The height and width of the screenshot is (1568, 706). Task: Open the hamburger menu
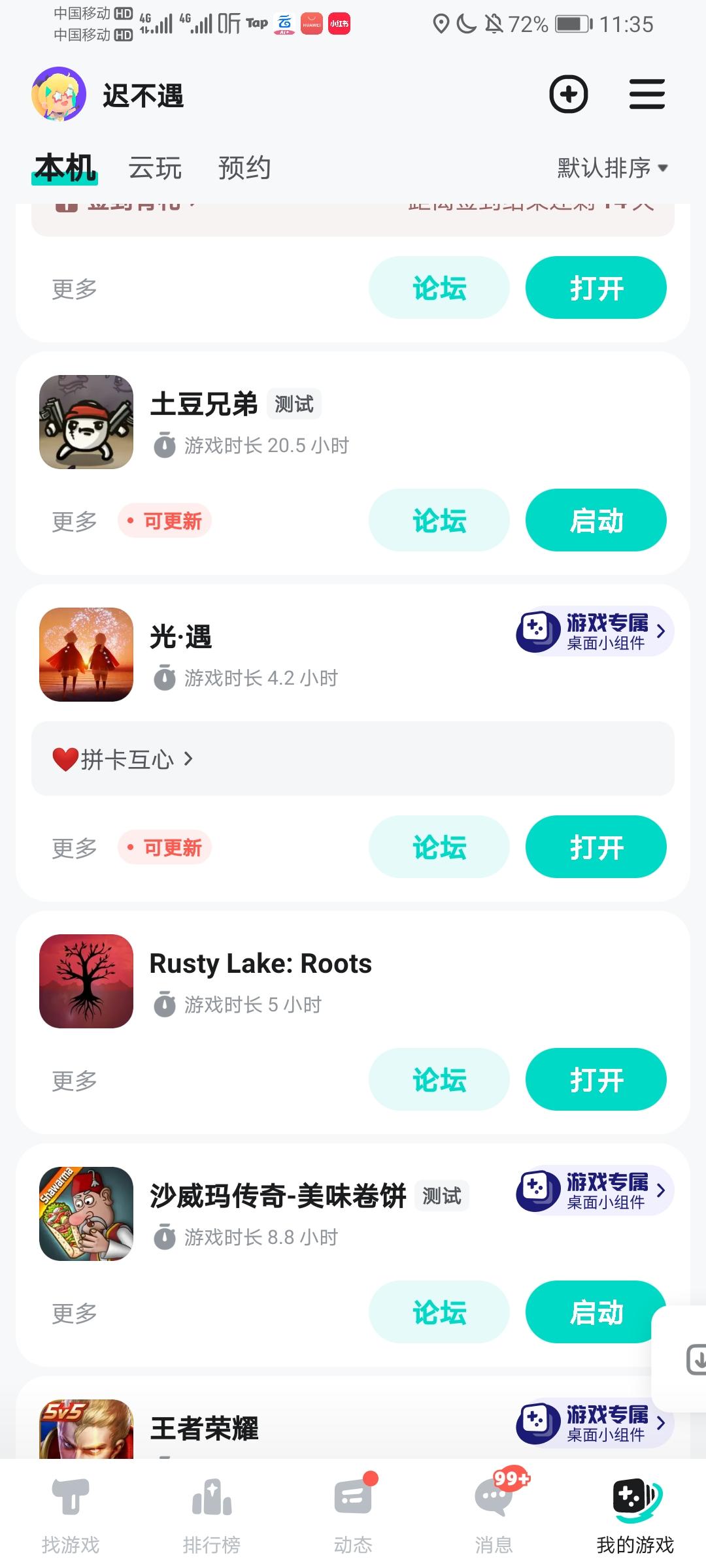(x=647, y=95)
